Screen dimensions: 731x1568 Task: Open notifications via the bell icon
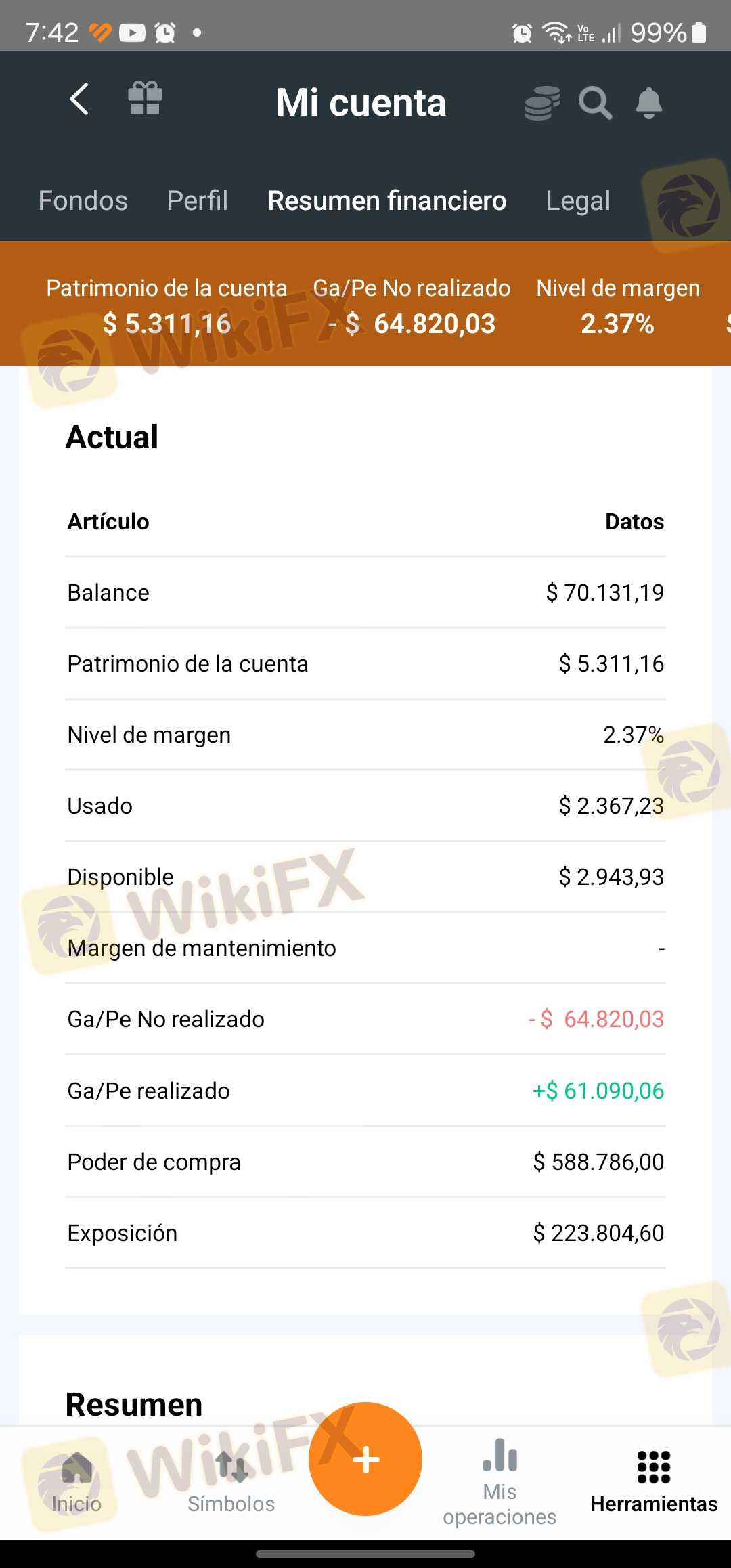pos(648,103)
